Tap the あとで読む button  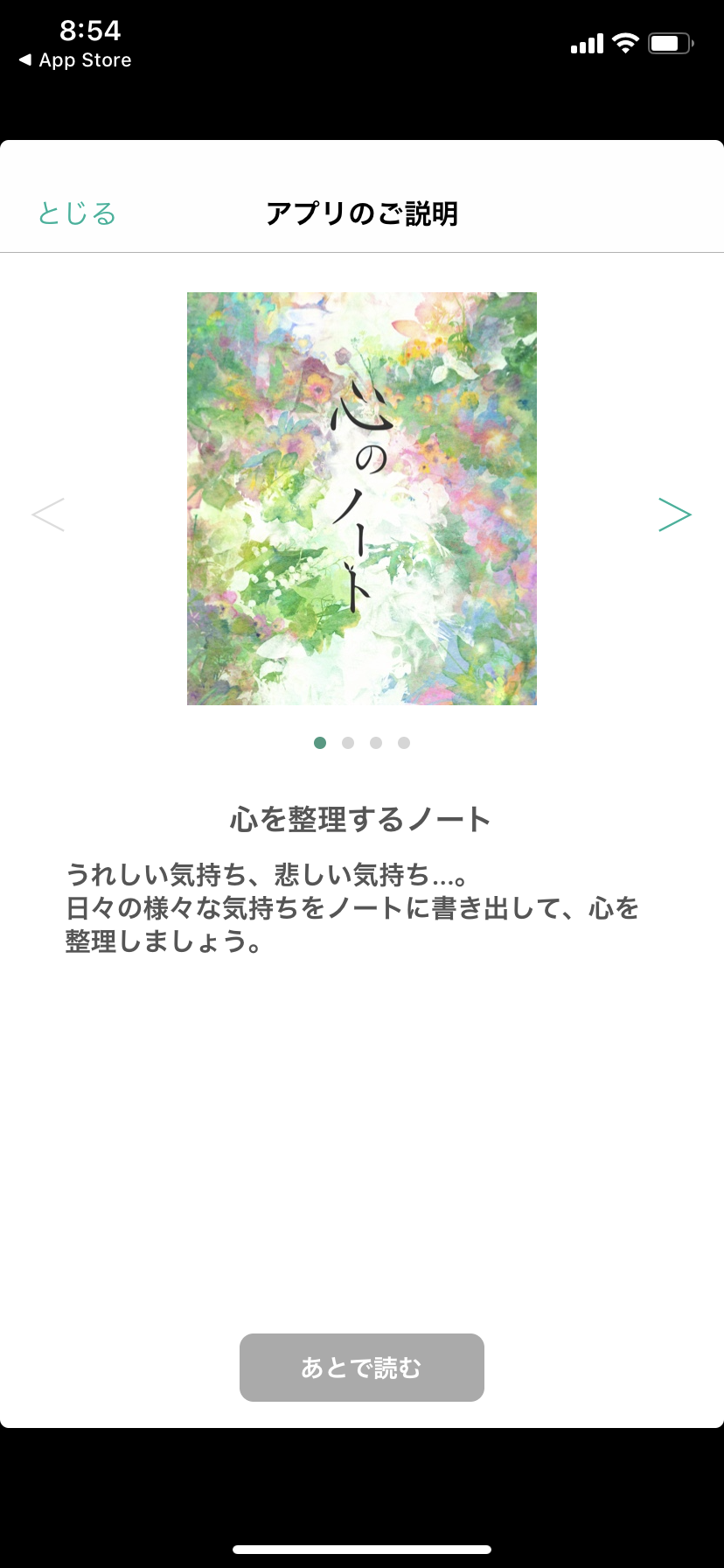[x=362, y=1368]
